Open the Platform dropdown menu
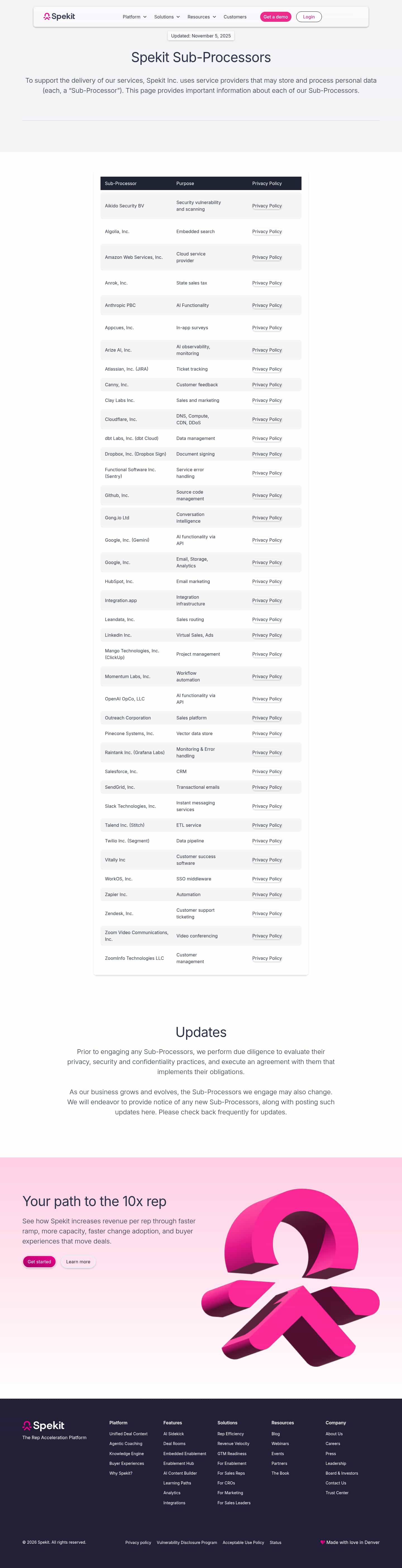The image size is (402, 1568). coord(134,17)
